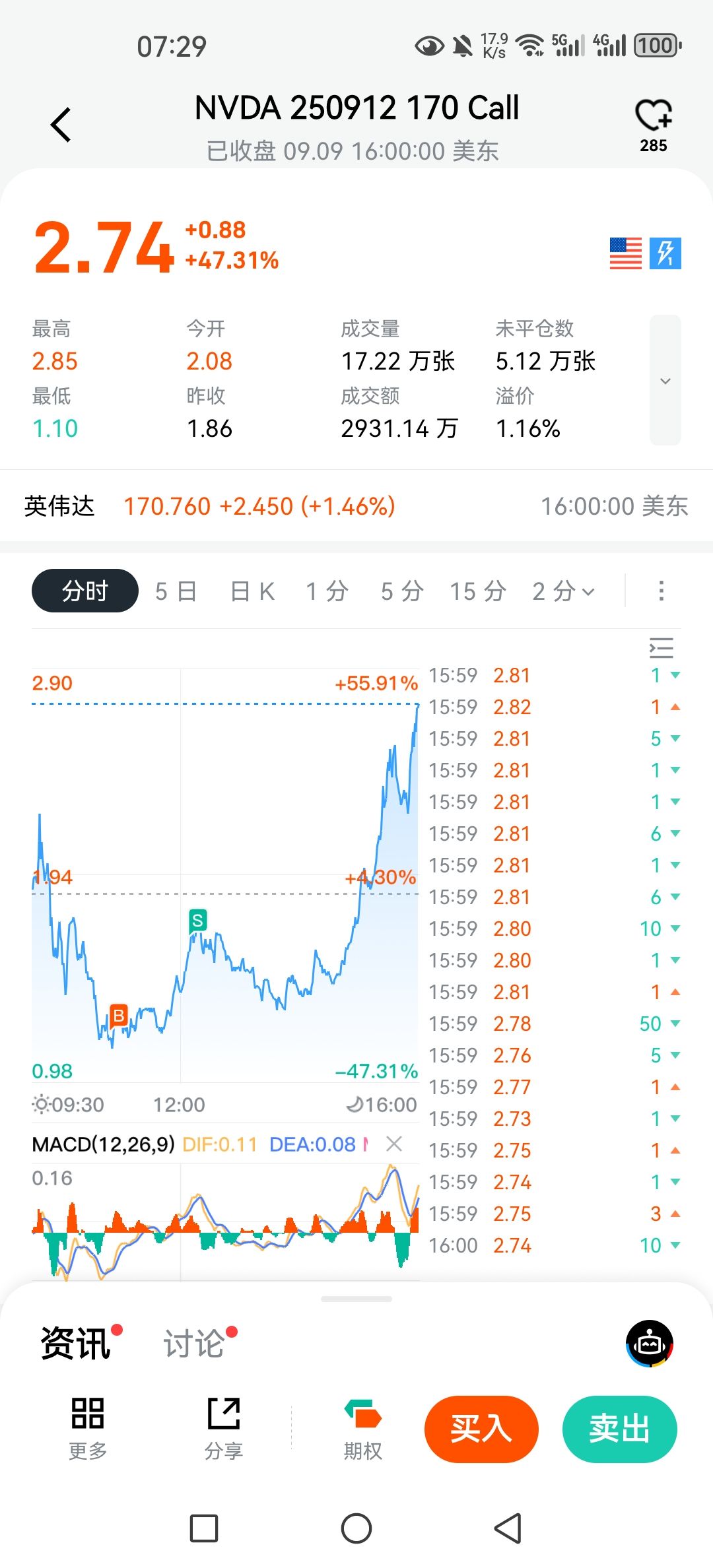Tap 卖出 to sell

620,1429
